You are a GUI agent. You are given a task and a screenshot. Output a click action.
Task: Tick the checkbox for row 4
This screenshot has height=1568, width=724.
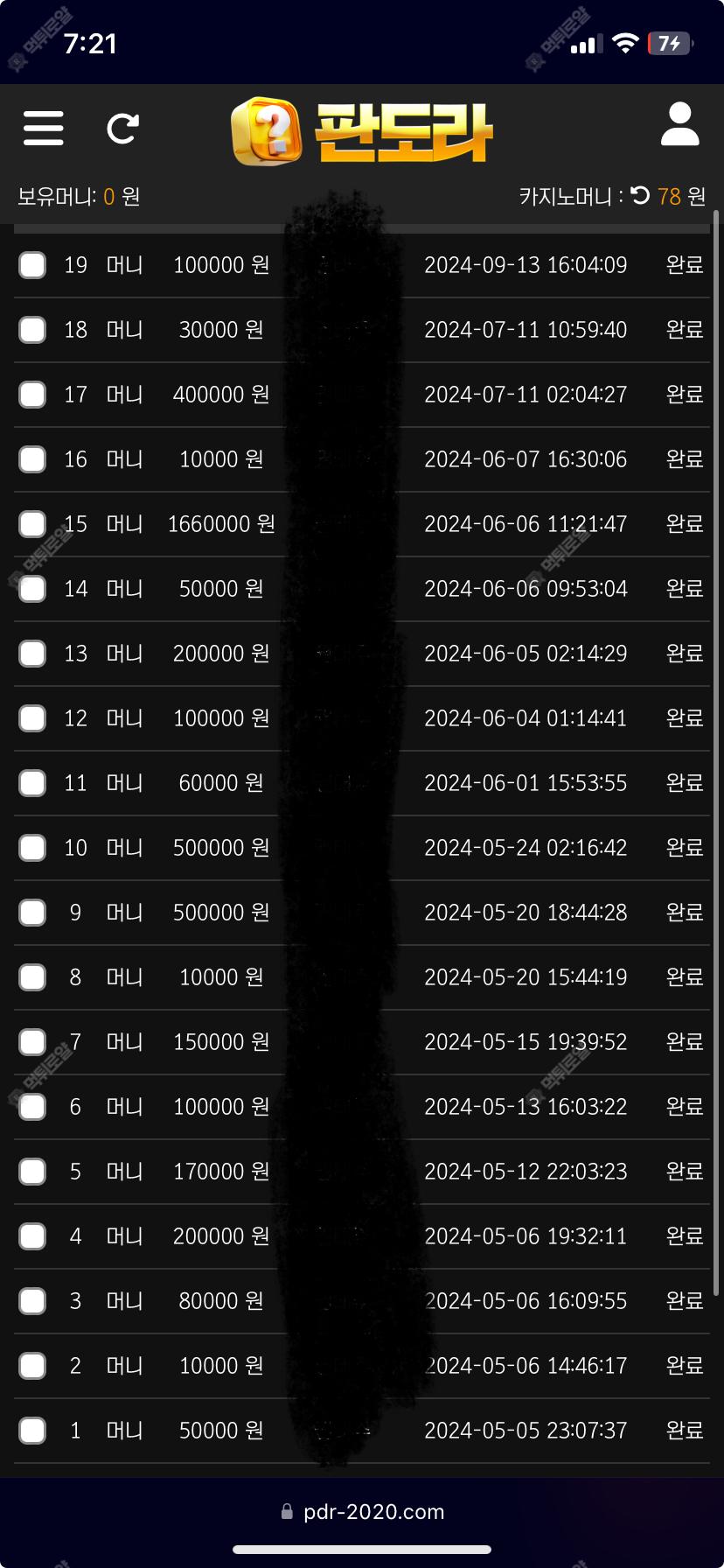point(32,1236)
